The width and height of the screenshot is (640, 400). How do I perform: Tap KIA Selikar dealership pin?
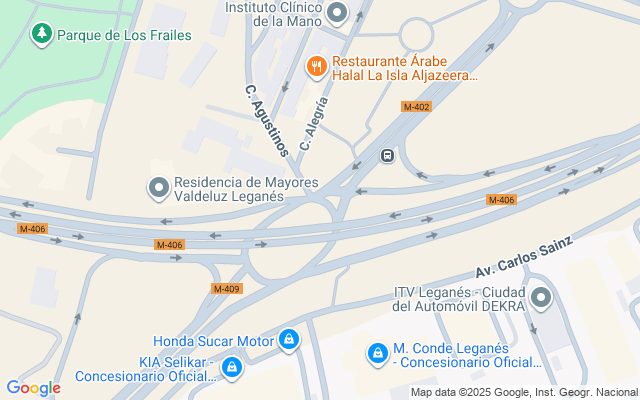(x=232, y=368)
